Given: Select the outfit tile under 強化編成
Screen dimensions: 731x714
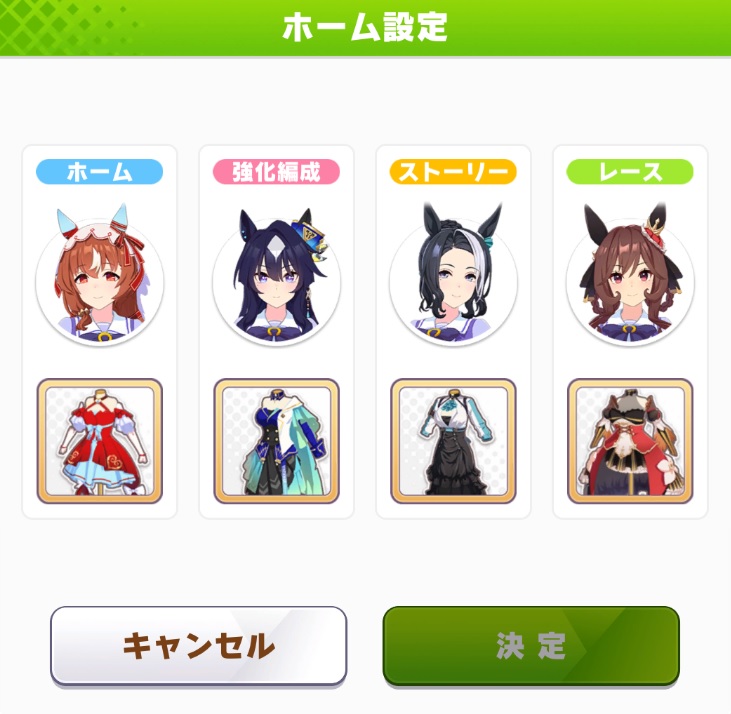Looking at the screenshot, I should click(276, 440).
